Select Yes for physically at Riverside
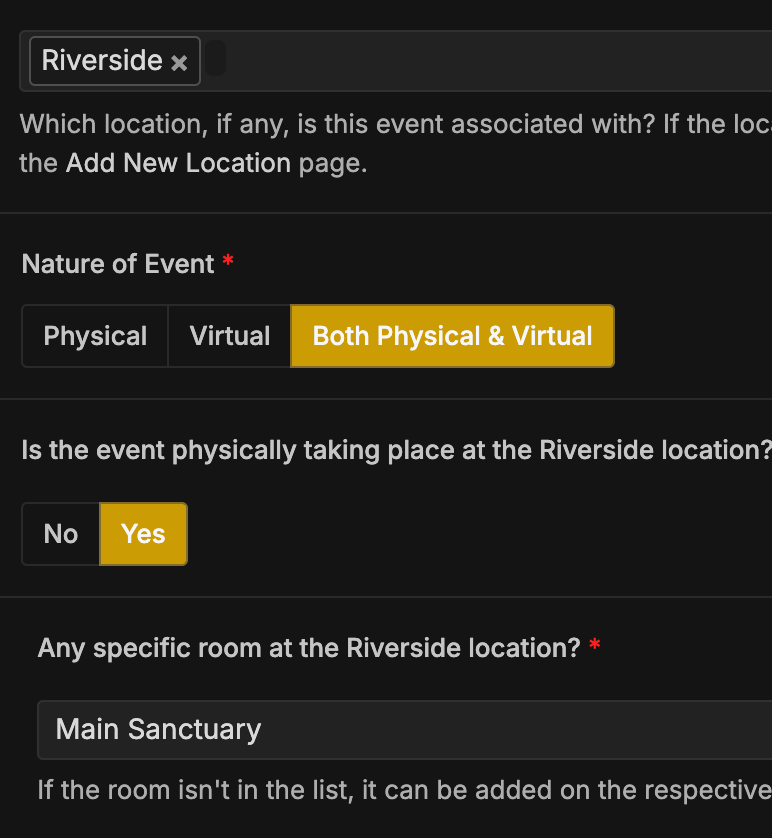The image size is (772, 838). click(143, 534)
